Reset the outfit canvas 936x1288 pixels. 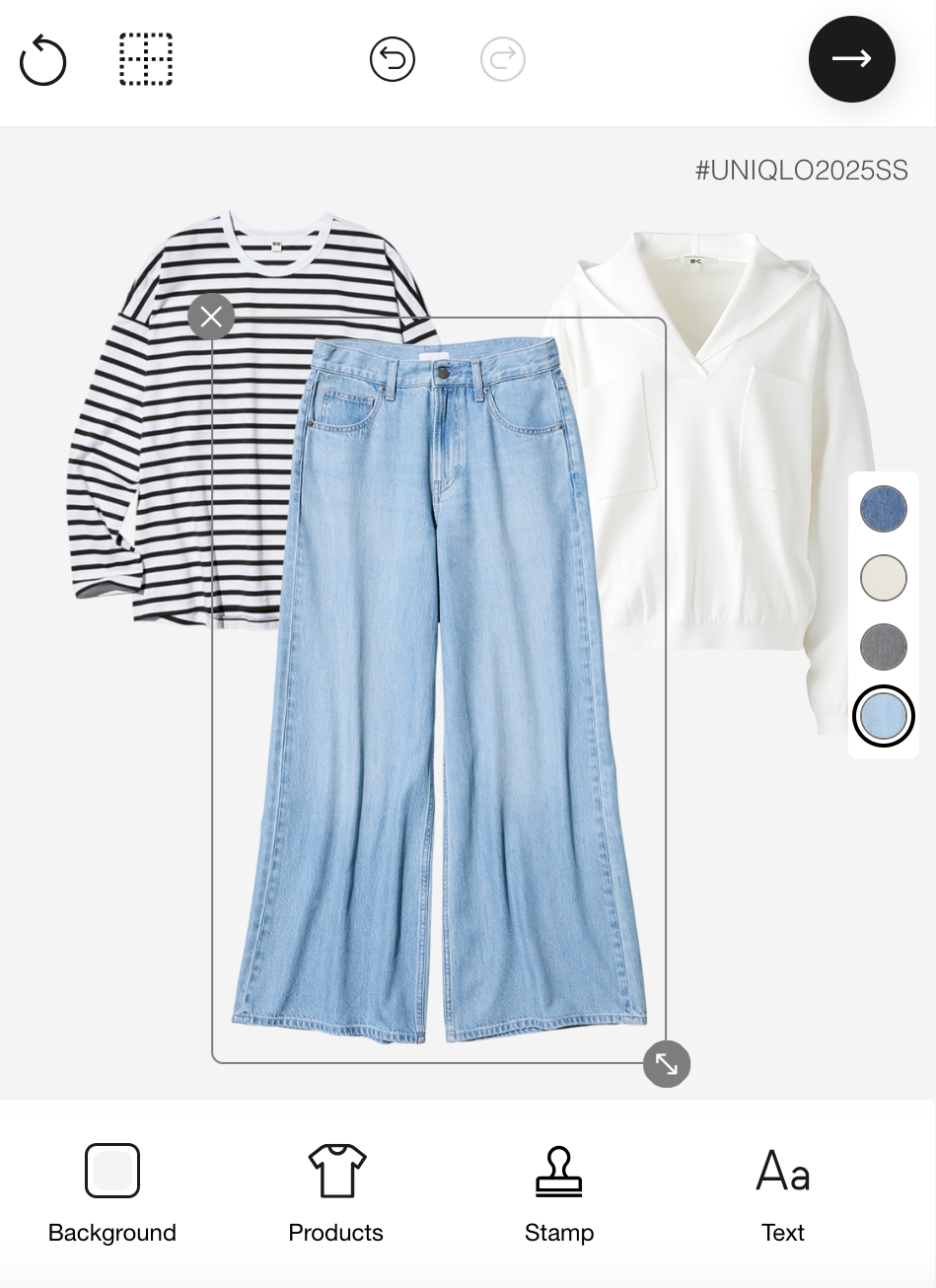43,60
